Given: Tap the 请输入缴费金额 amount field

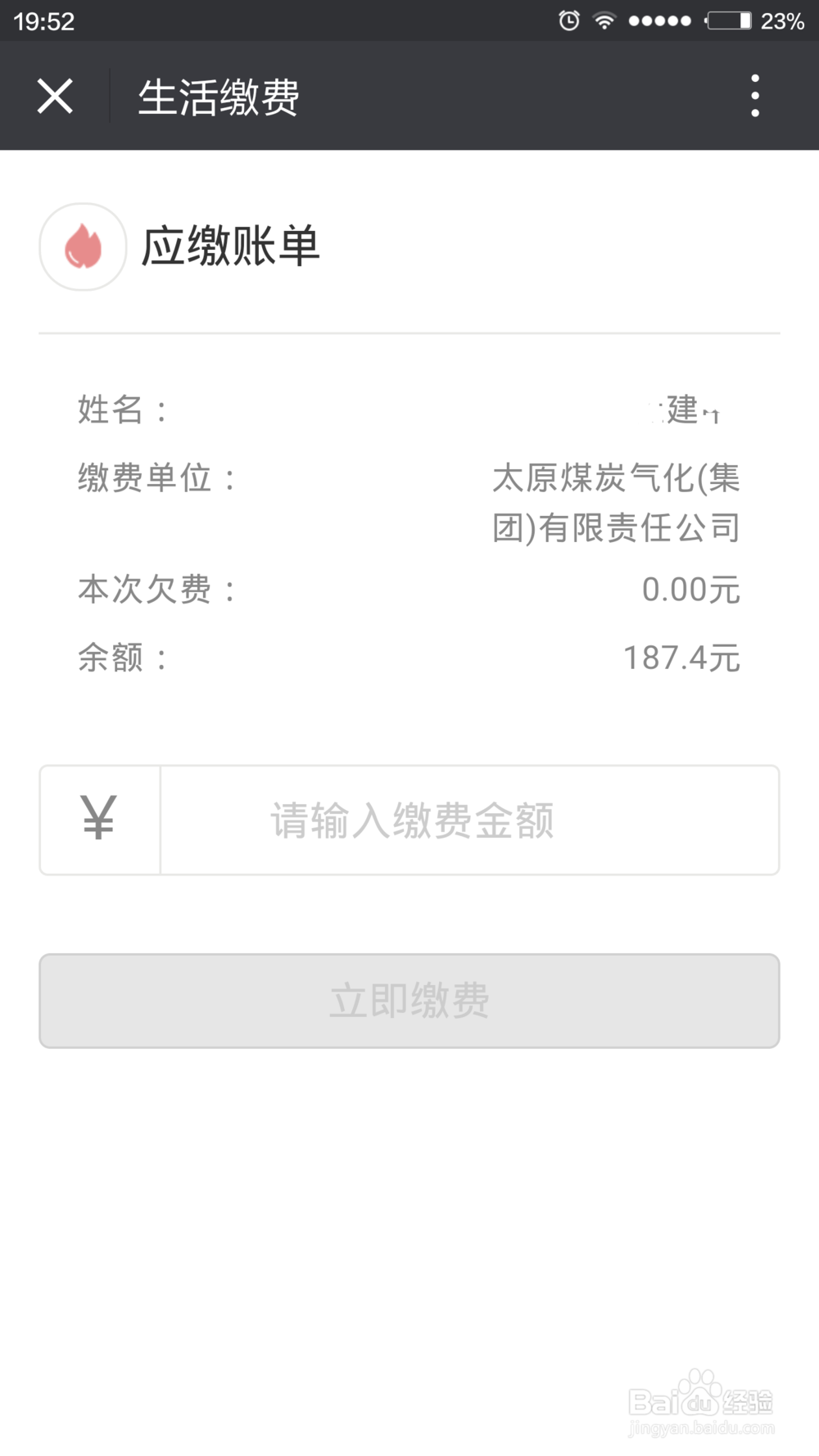Looking at the screenshot, I should point(469,820).
